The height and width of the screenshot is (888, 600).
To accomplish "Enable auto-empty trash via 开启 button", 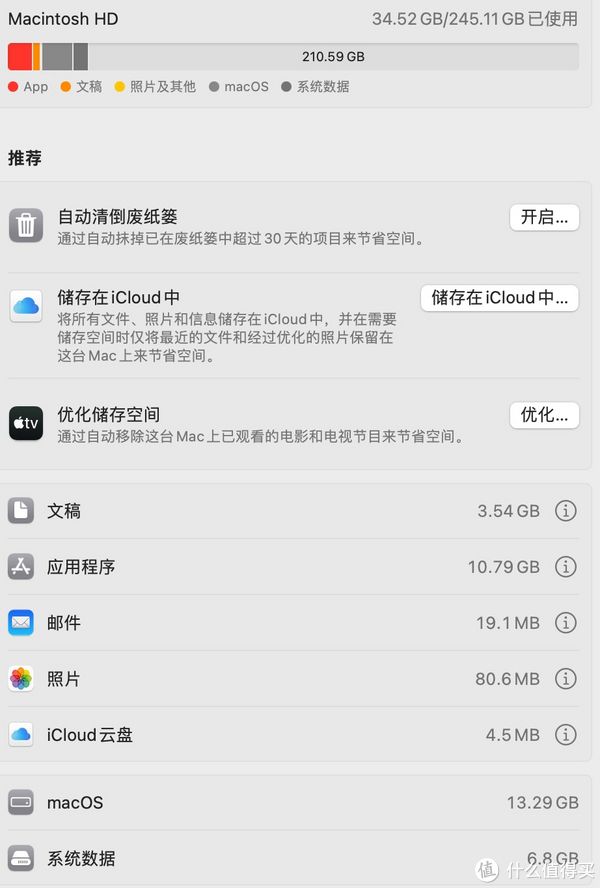I will click(x=544, y=217).
